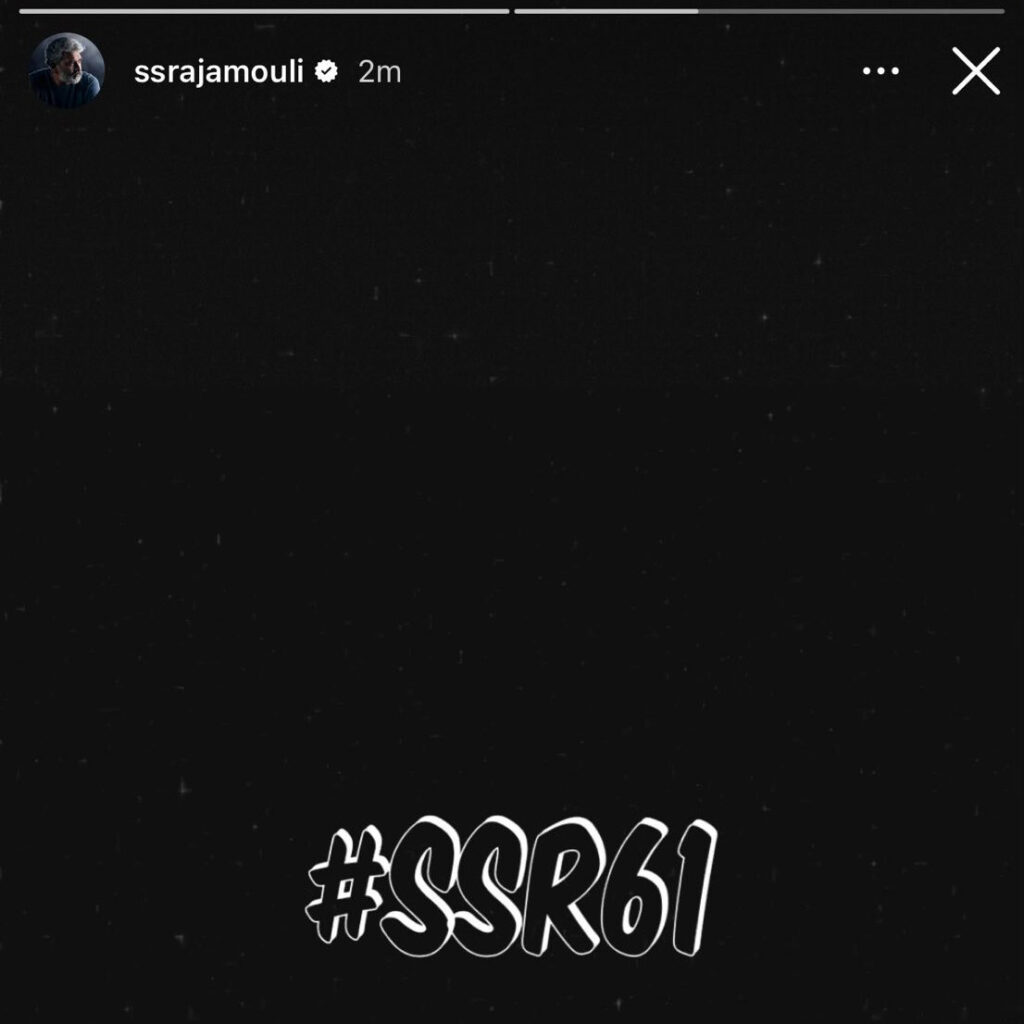
Task: Close the story viewer
Action: [975, 72]
